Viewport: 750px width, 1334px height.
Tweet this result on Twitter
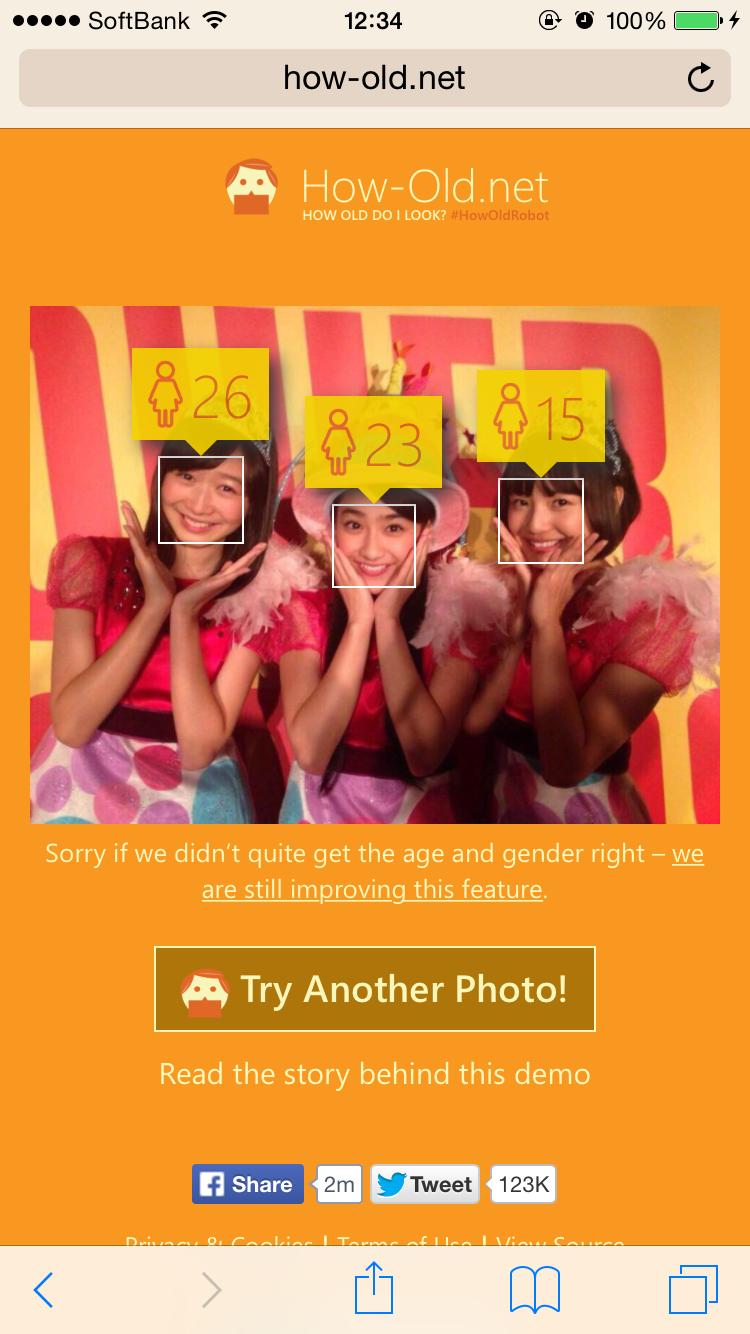[x=425, y=1185]
